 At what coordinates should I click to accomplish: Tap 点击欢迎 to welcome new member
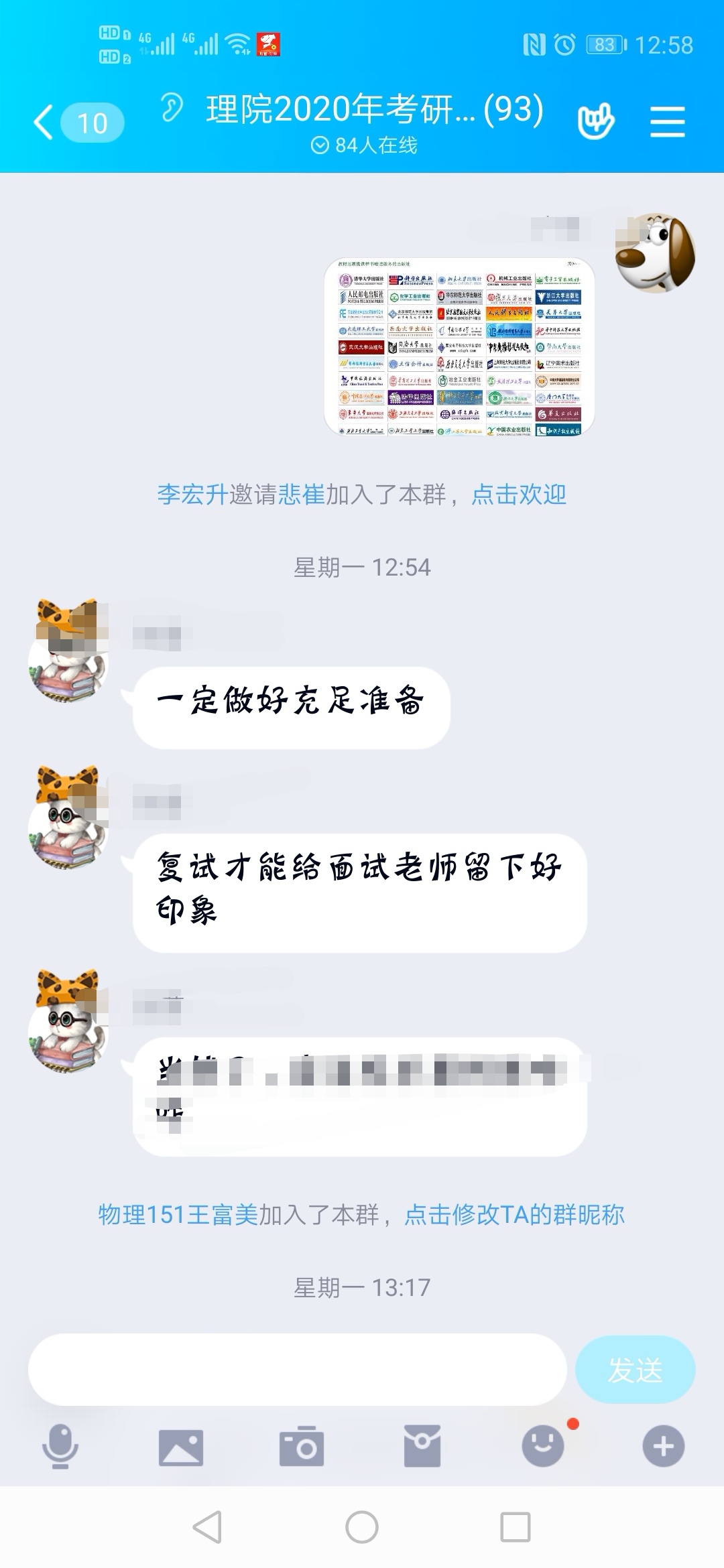[518, 495]
